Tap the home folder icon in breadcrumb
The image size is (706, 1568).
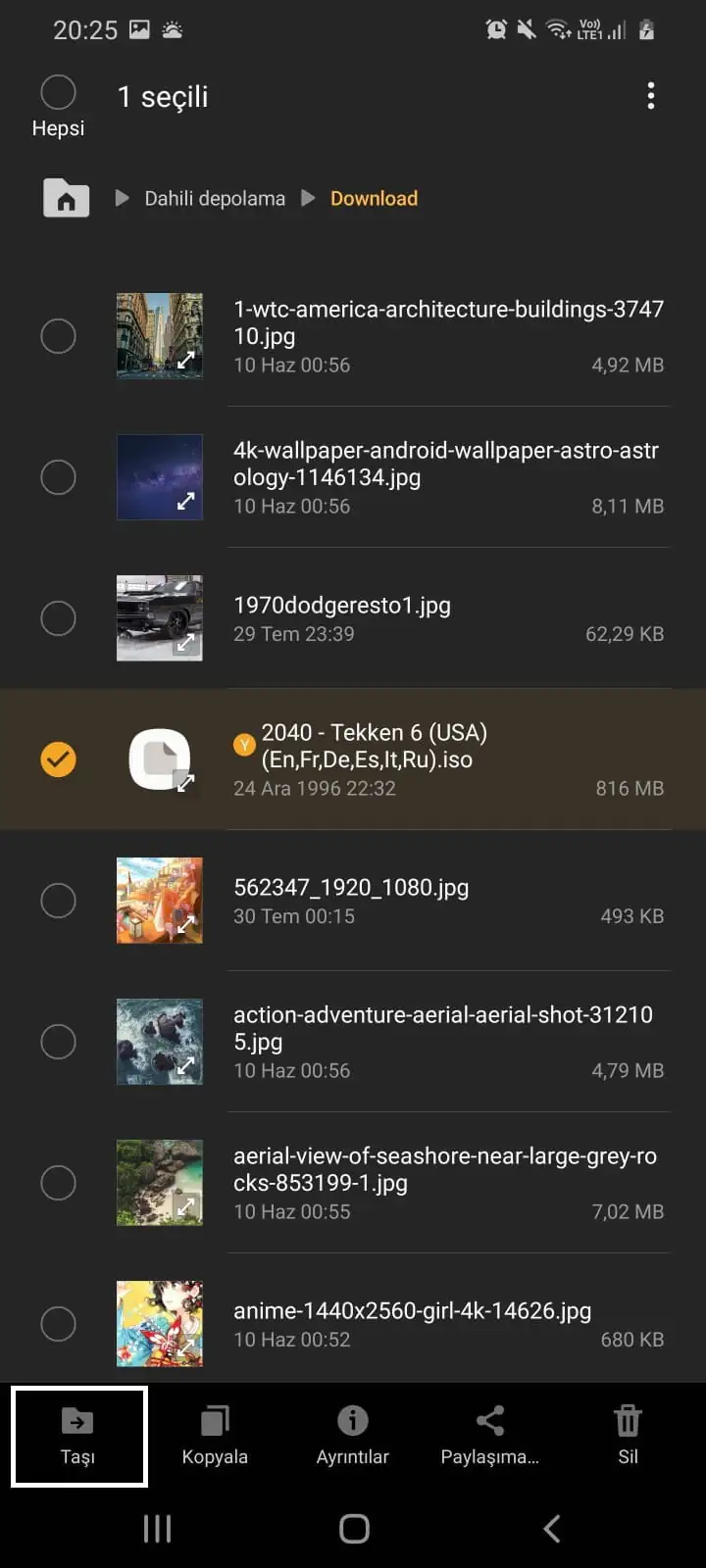click(x=65, y=198)
